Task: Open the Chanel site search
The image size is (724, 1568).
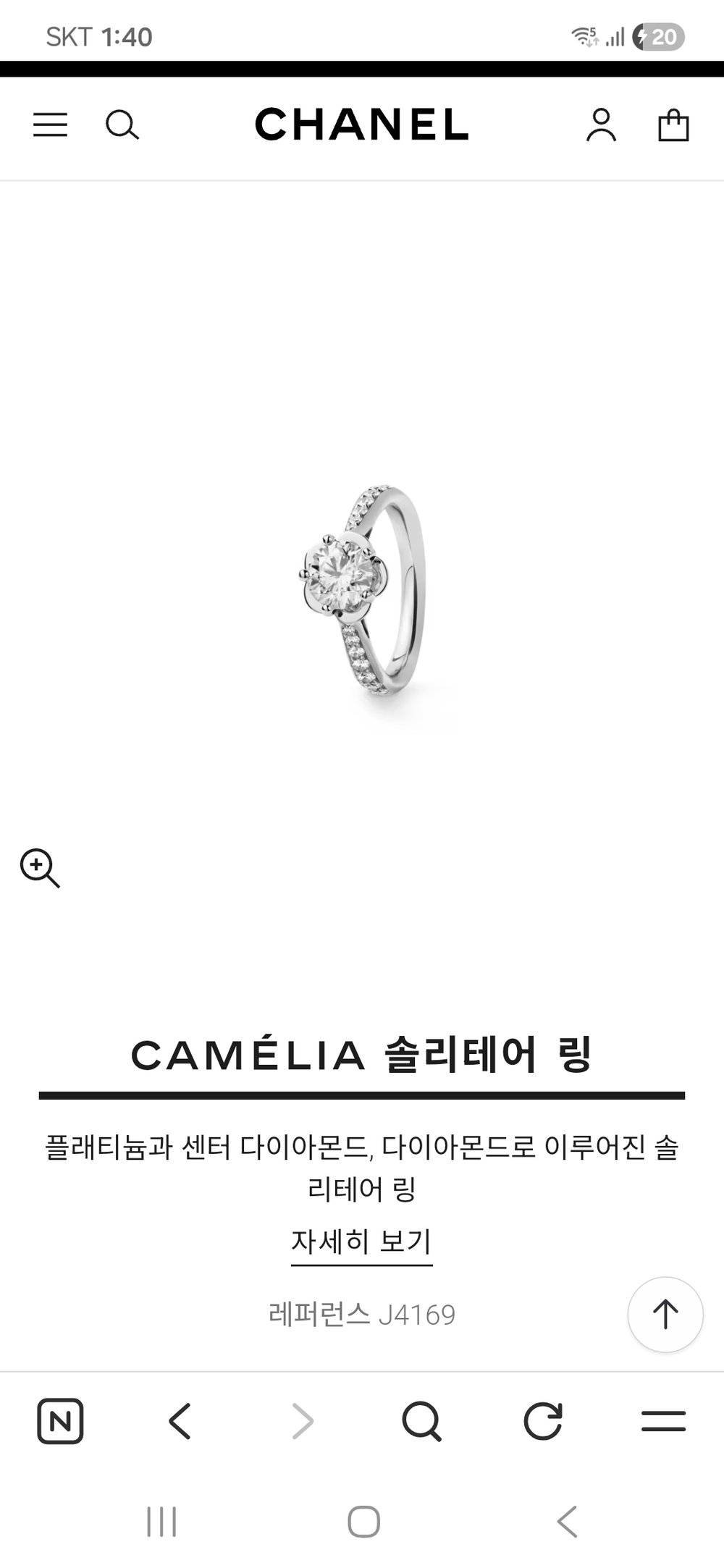Action: (x=122, y=125)
